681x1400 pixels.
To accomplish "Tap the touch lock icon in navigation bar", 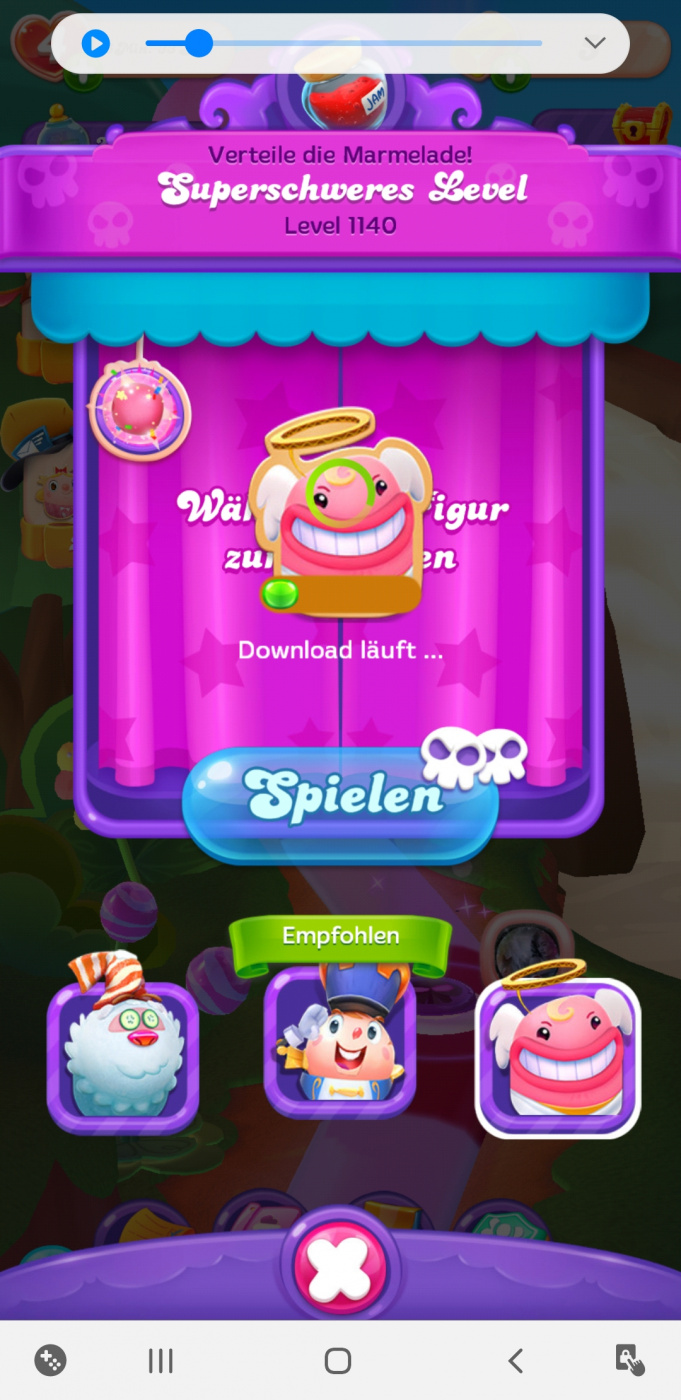I will tap(629, 1360).
